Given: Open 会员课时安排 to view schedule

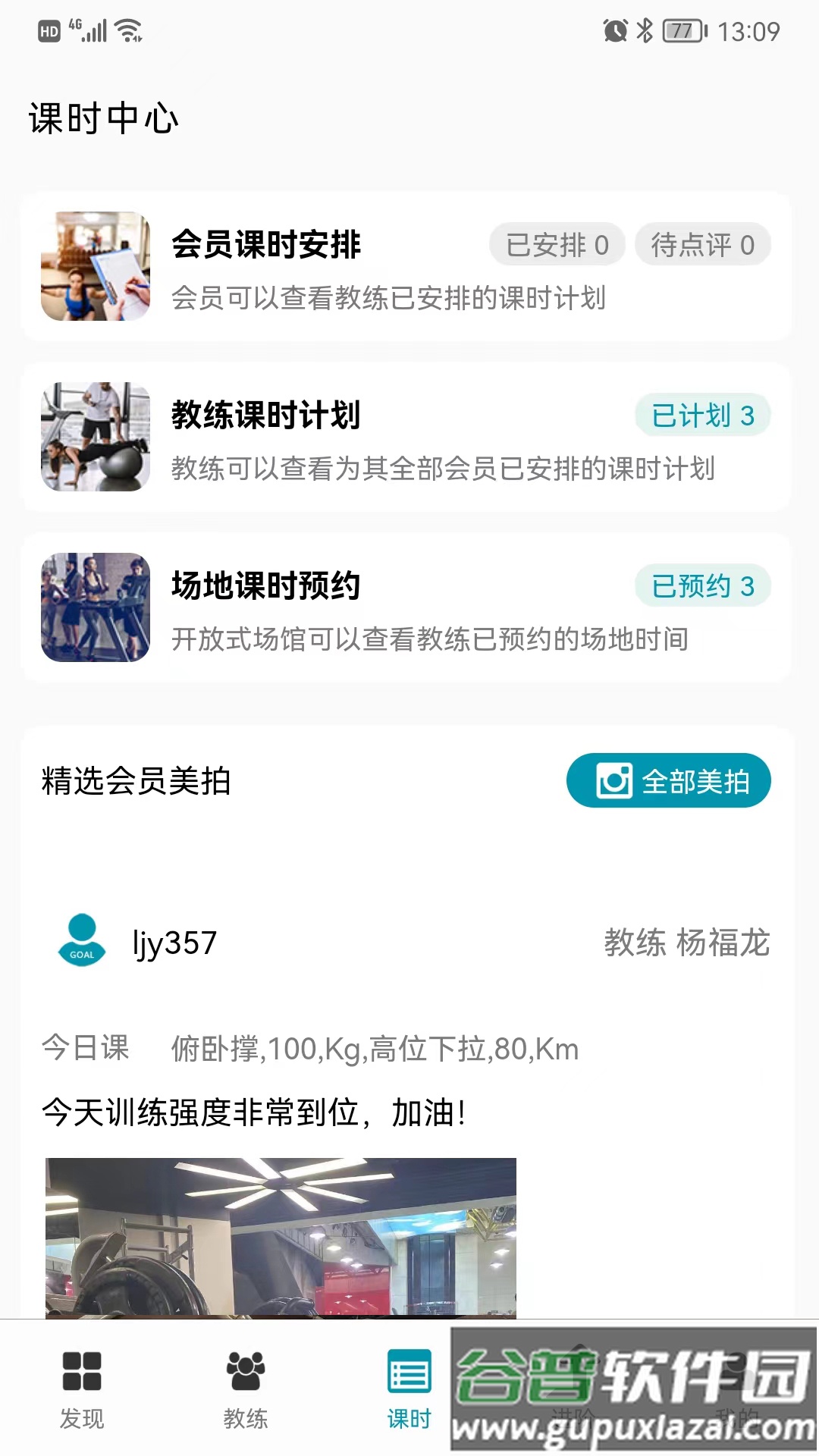Looking at the screenshot, I should click(267, 244).
